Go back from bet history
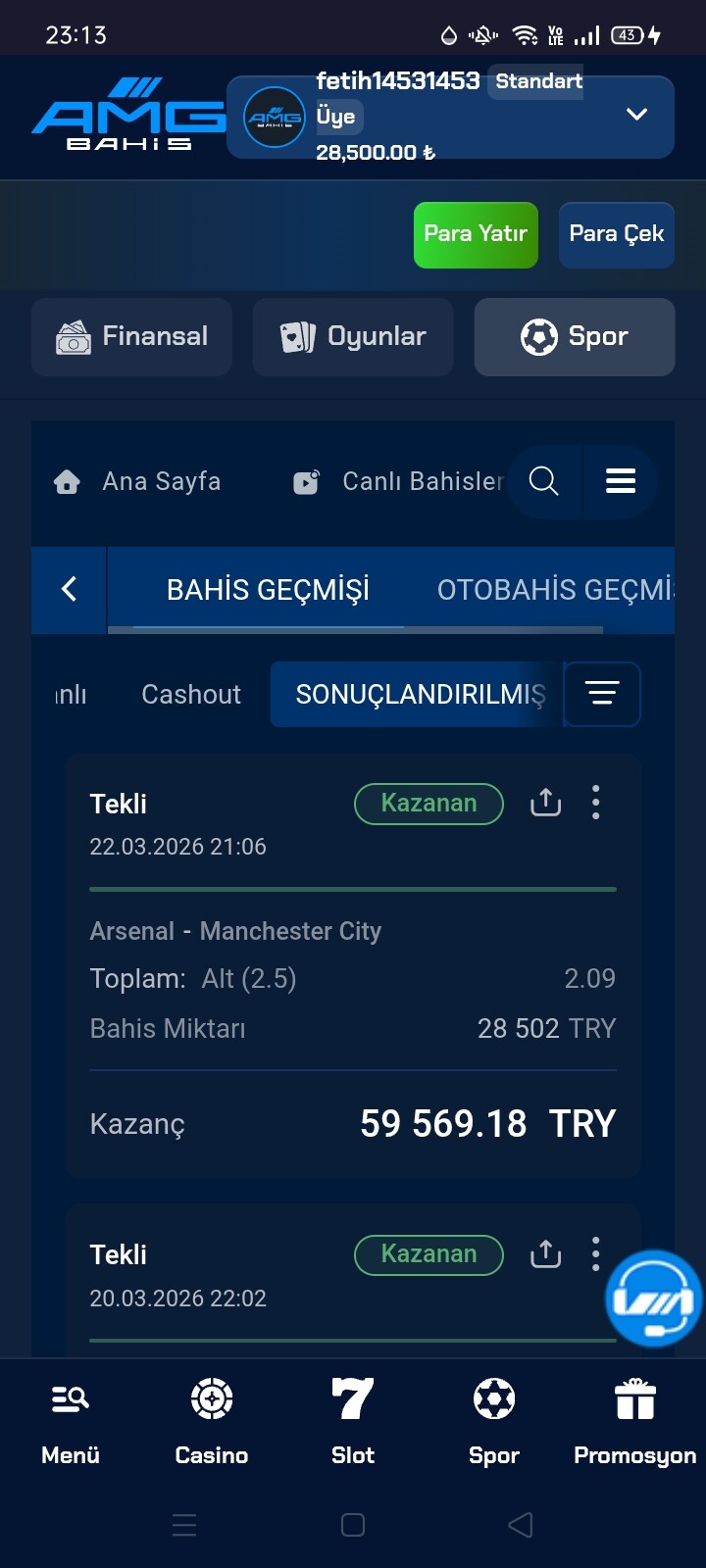The width and height of the screenshot is (706, 1568). click(69, 589)
